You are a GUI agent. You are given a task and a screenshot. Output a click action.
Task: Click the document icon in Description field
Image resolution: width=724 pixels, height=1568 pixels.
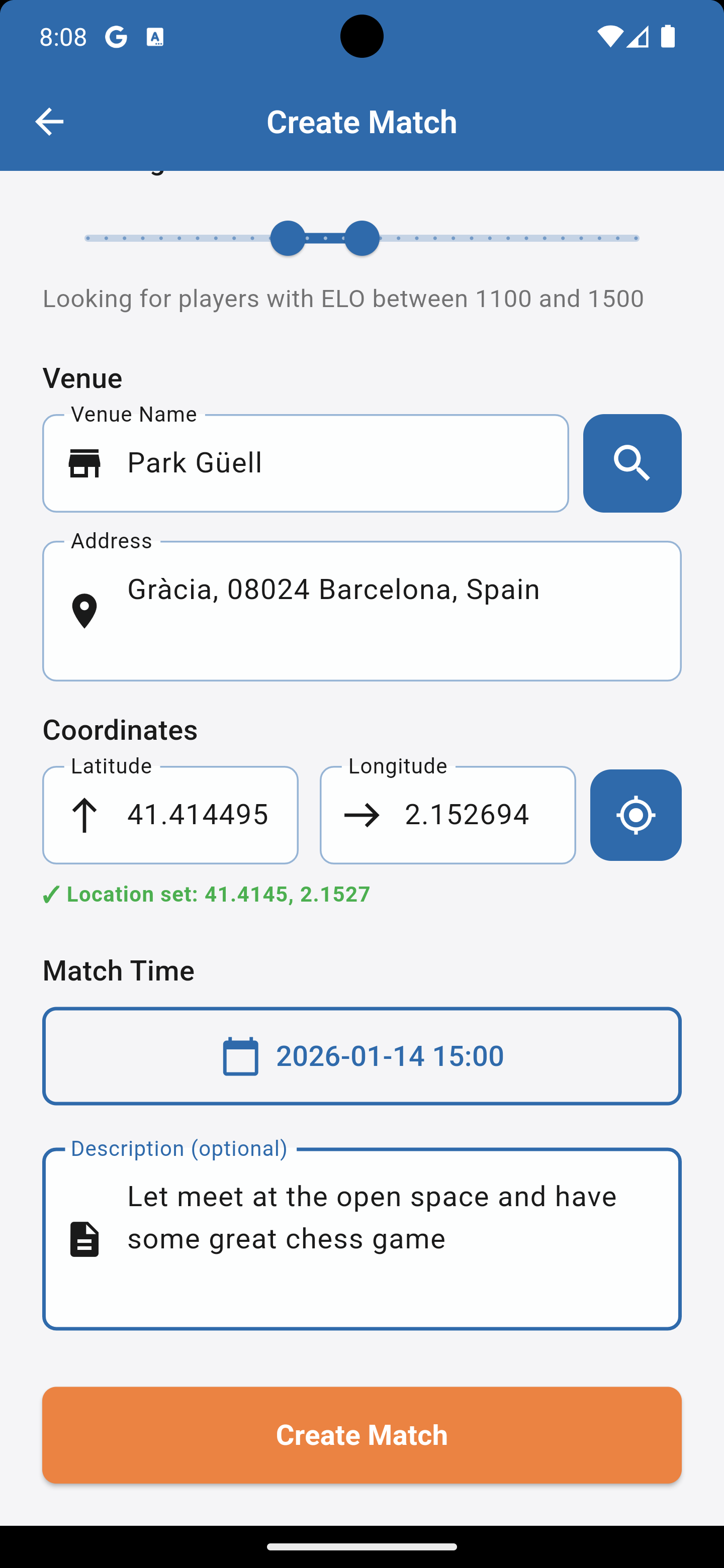[85, 1237]
